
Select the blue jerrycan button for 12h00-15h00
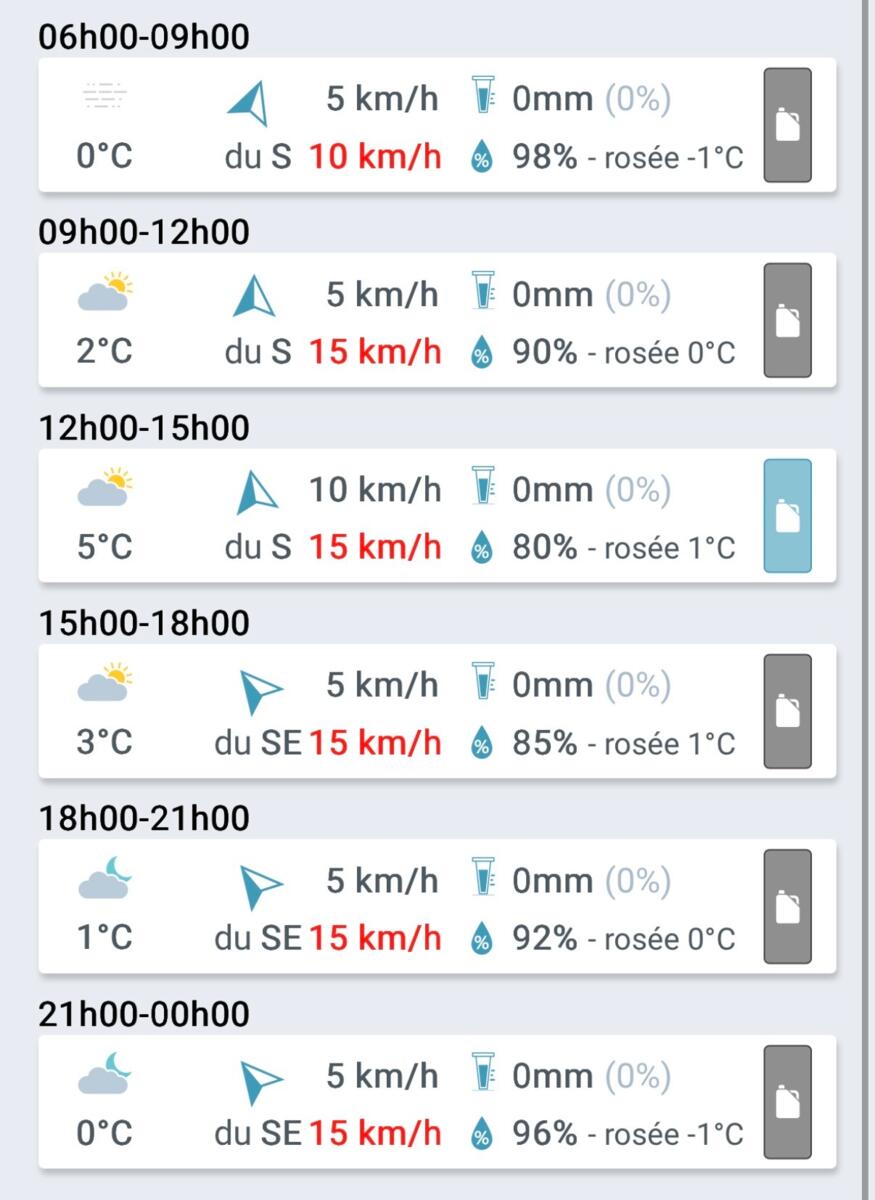click(787, 516)
